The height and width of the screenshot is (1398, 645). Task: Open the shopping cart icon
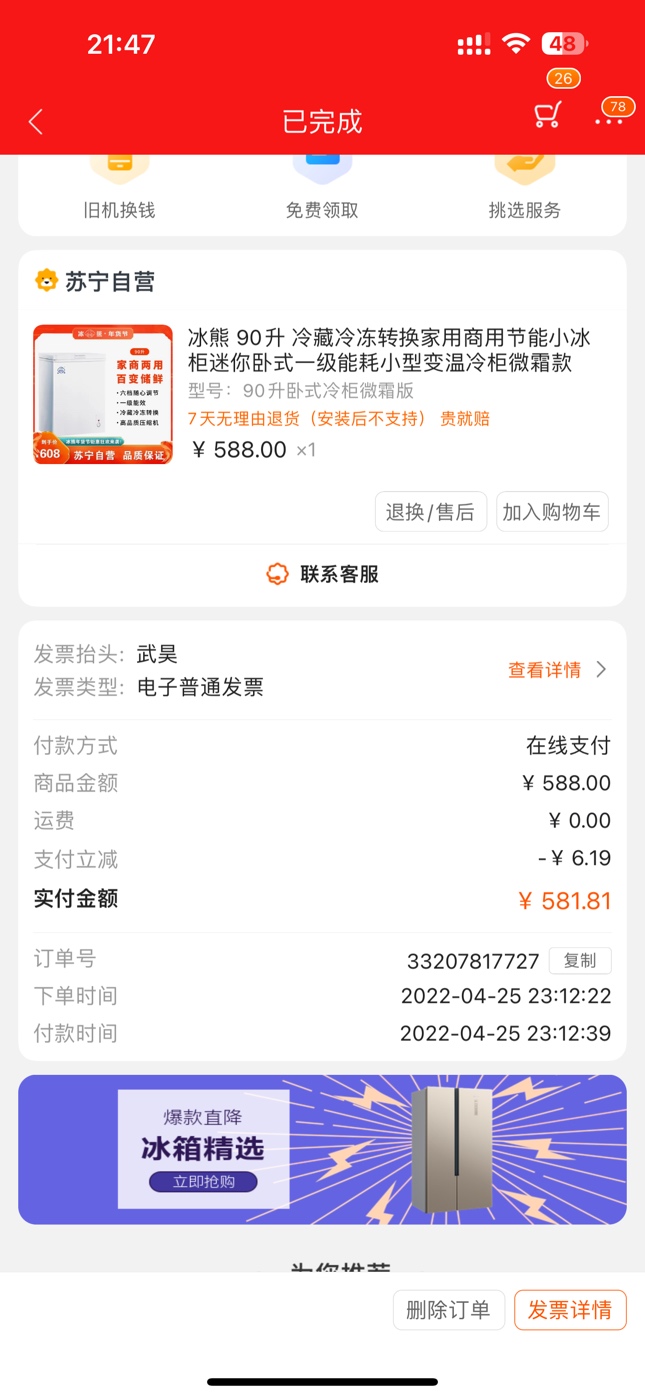click(548, 114)
